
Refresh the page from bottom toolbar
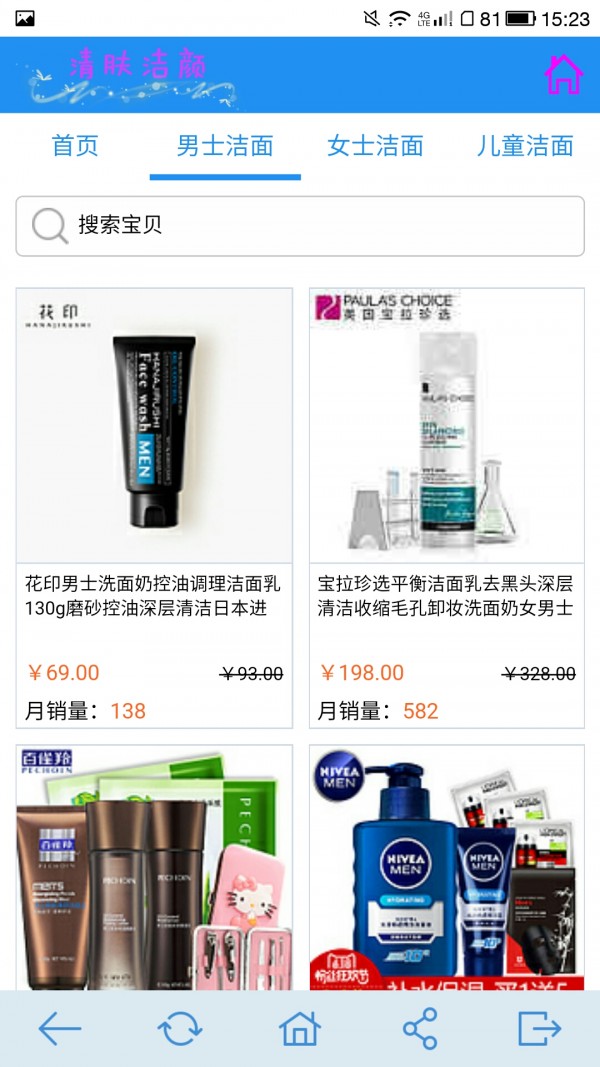point(180,1028)
